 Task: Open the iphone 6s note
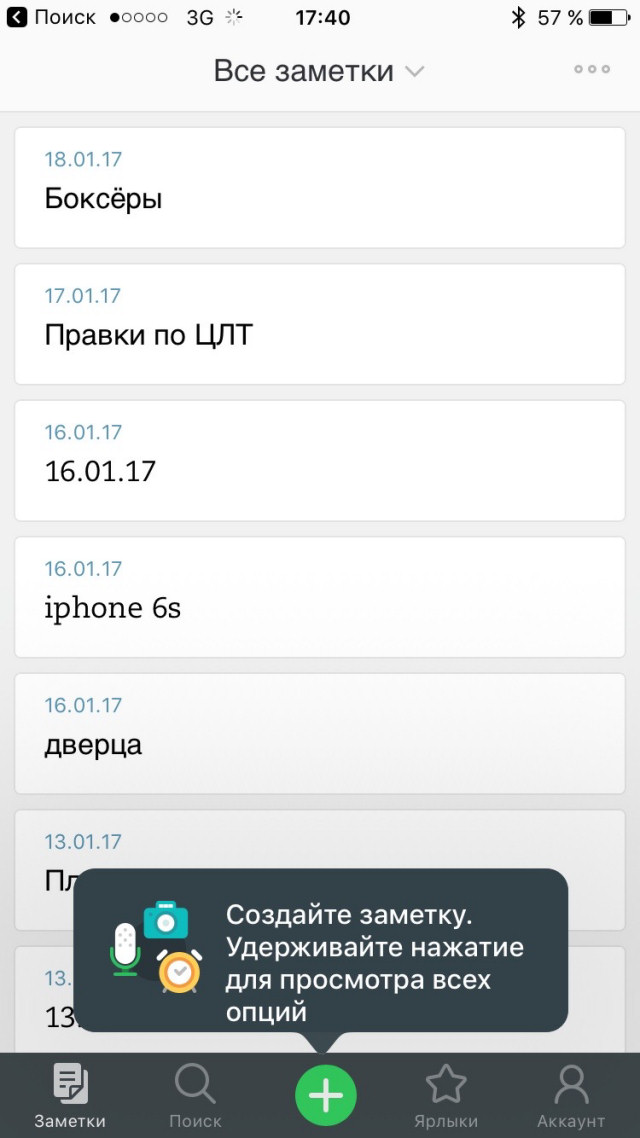[319, 596]
